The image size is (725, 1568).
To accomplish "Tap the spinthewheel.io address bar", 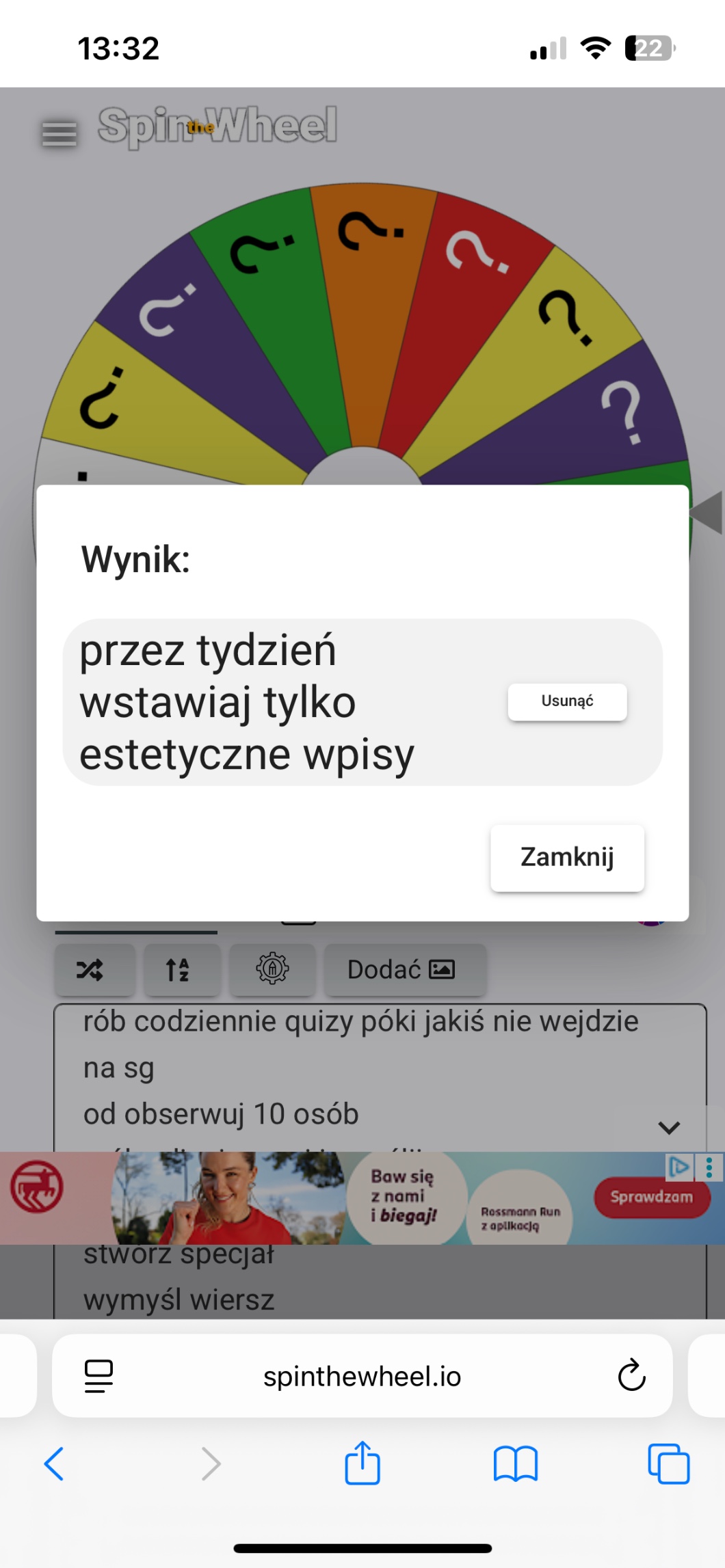I will point(362,1375).
